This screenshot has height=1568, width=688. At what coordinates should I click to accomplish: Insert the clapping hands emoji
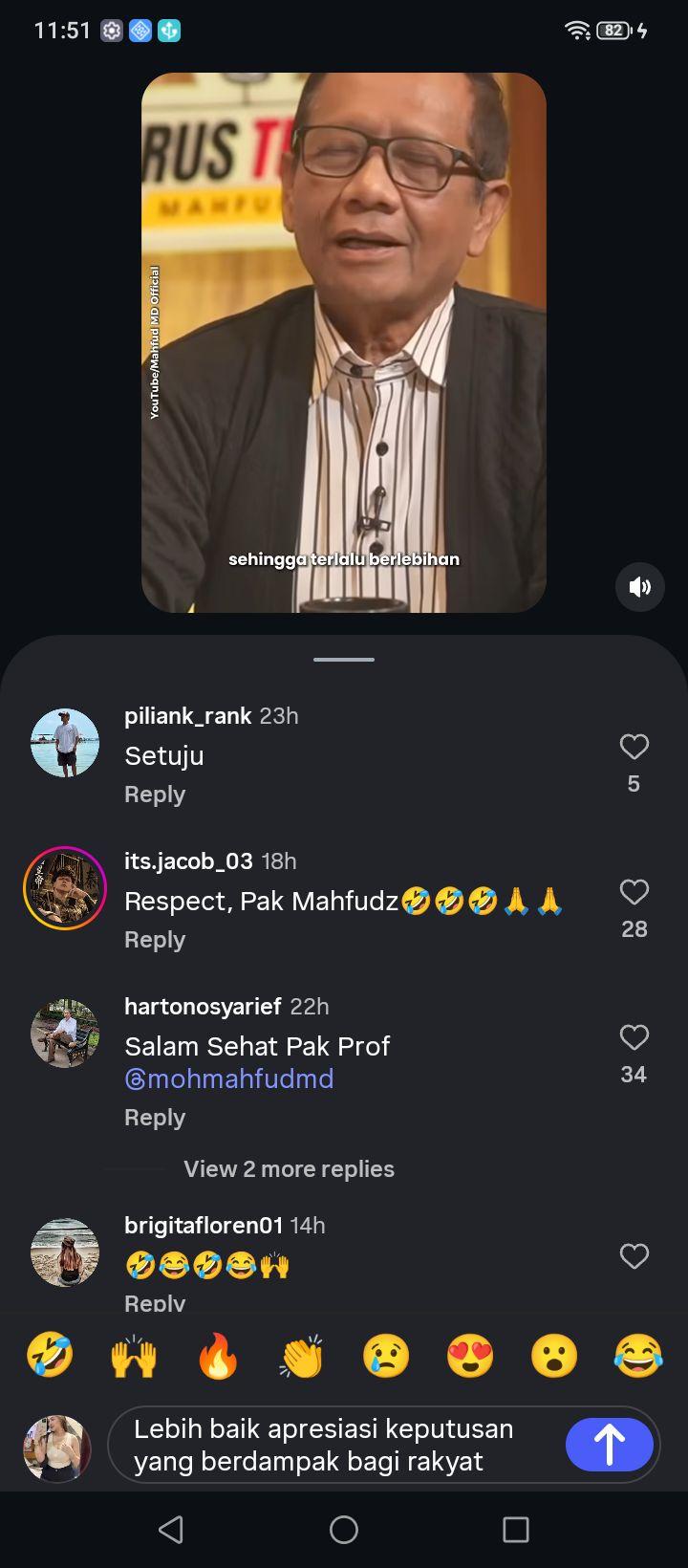click(302, 1356)
